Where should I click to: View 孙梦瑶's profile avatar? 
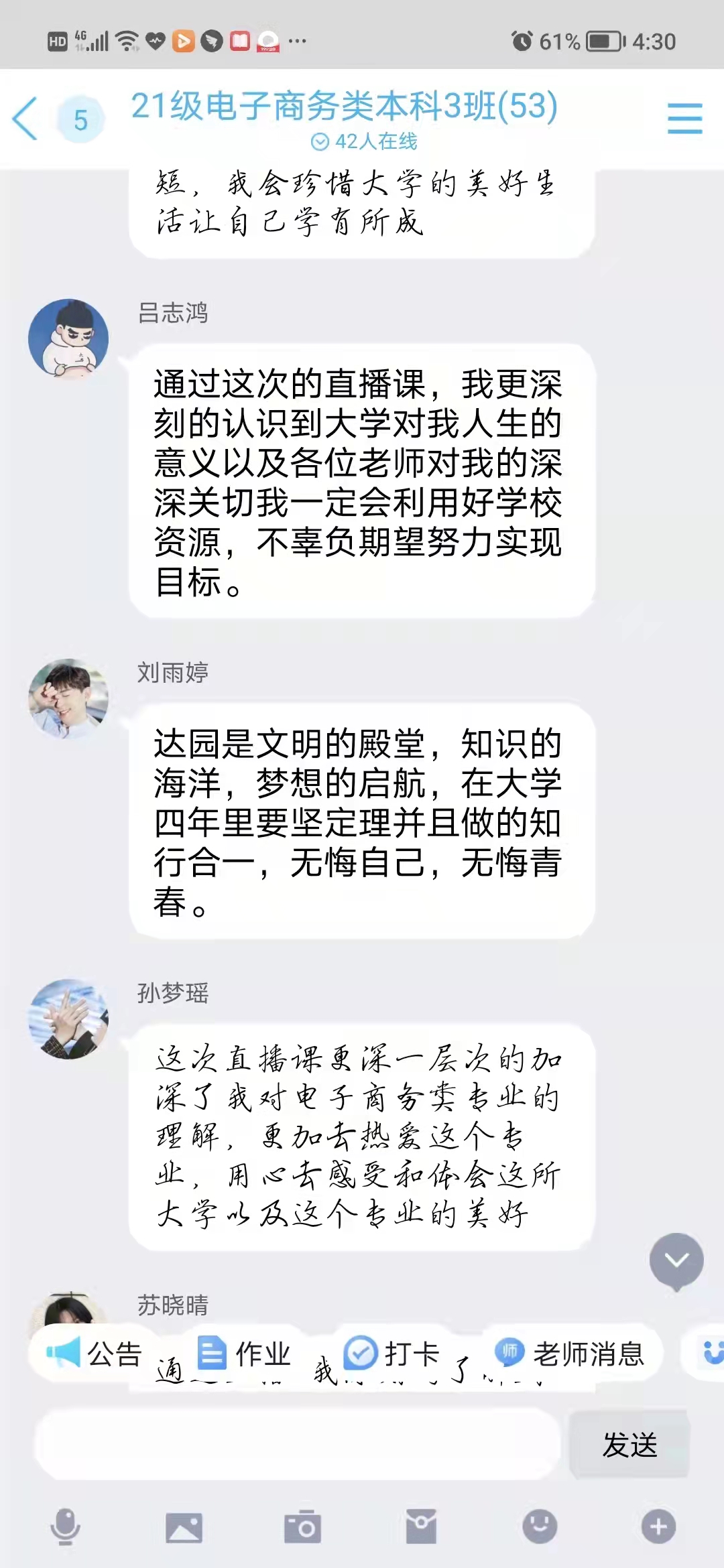click(68, 1019)
